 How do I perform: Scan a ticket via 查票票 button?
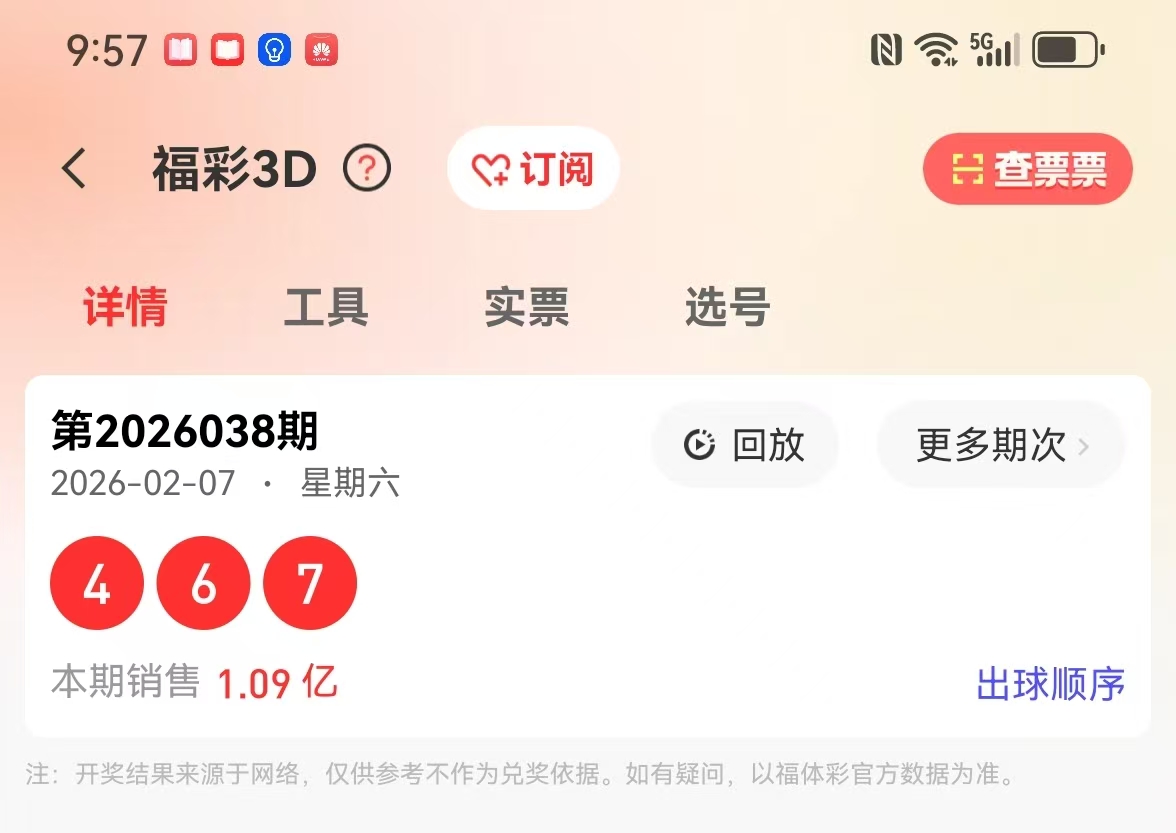coord(1027,169)
